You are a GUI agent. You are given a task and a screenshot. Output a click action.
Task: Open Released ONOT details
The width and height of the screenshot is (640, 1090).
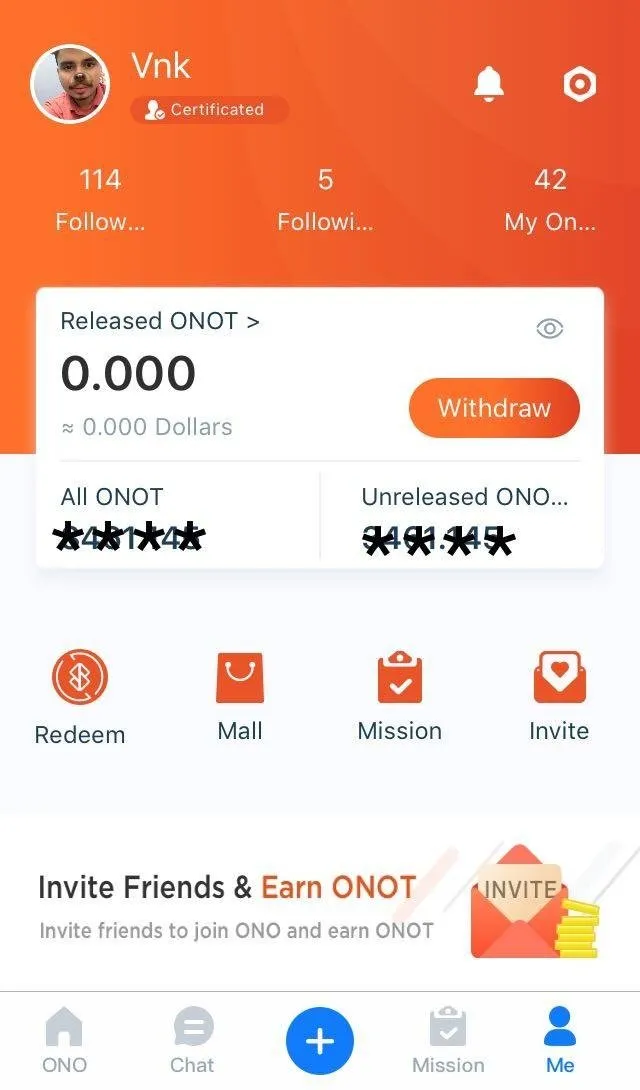[160, 321]
